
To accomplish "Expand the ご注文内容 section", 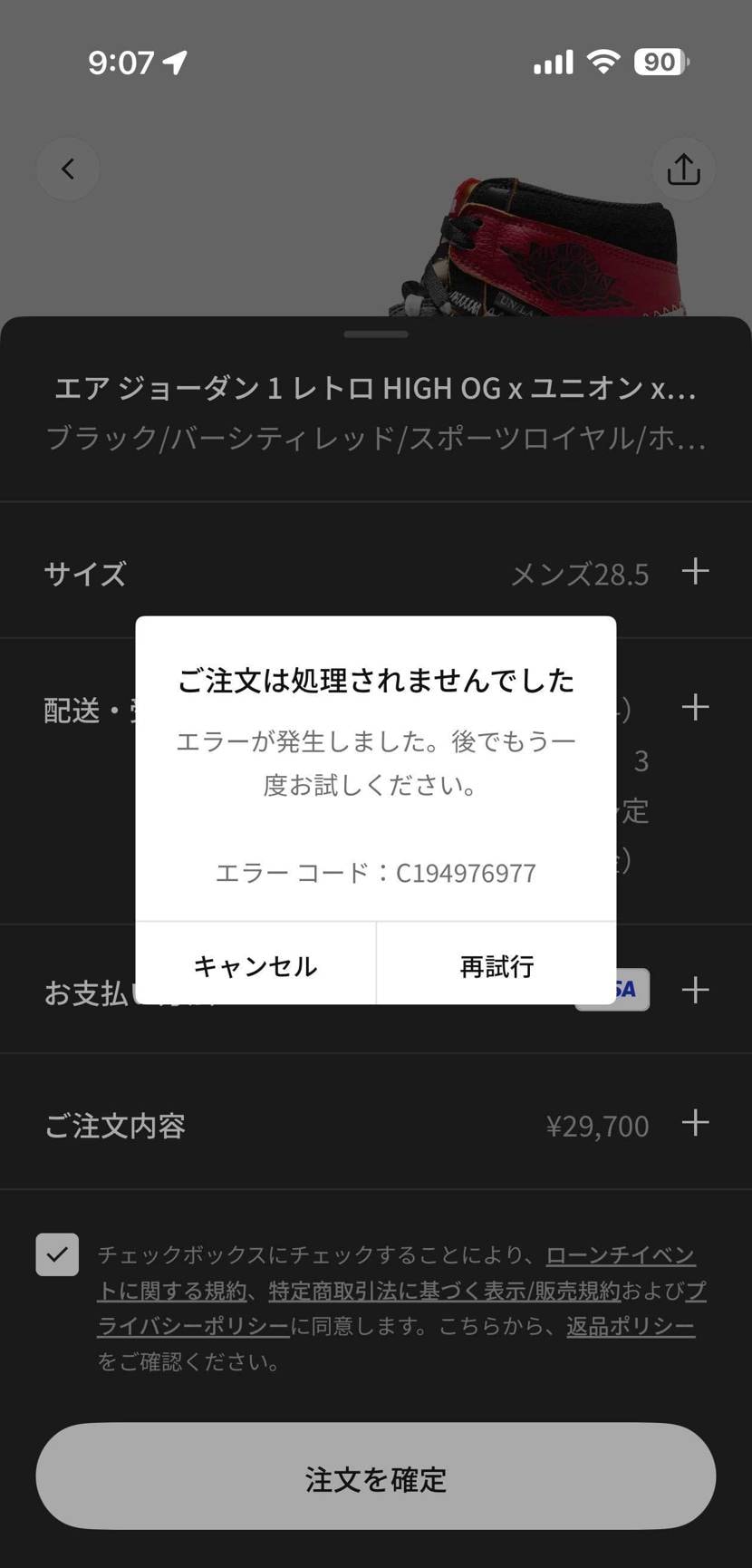I will [x=696, y=1123].
